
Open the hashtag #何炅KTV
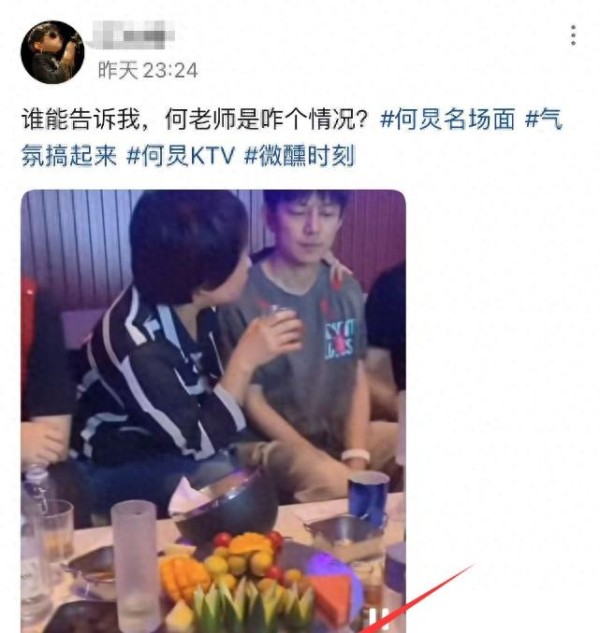179,156
